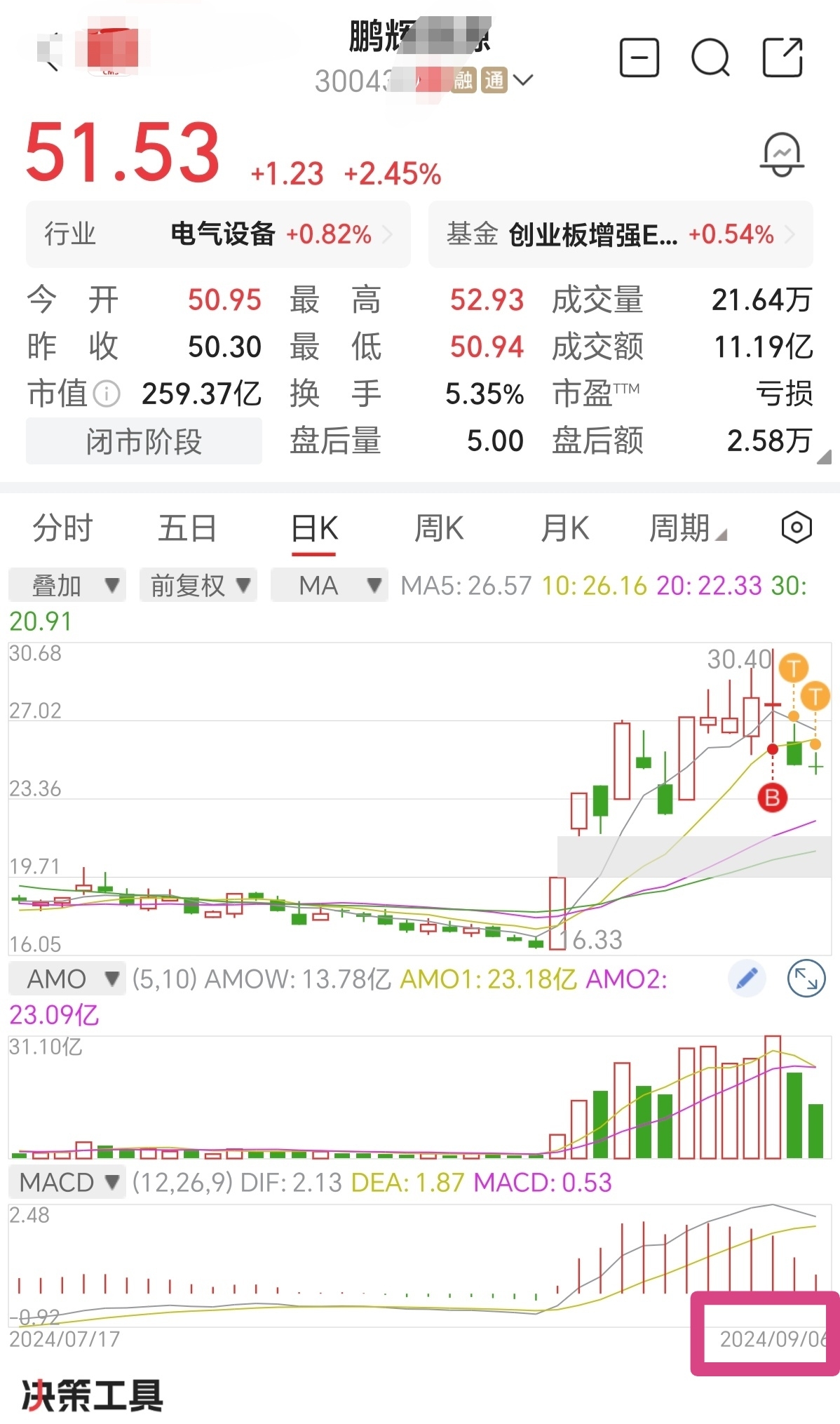Switch to the 周K chart tab

click(439, 528)
